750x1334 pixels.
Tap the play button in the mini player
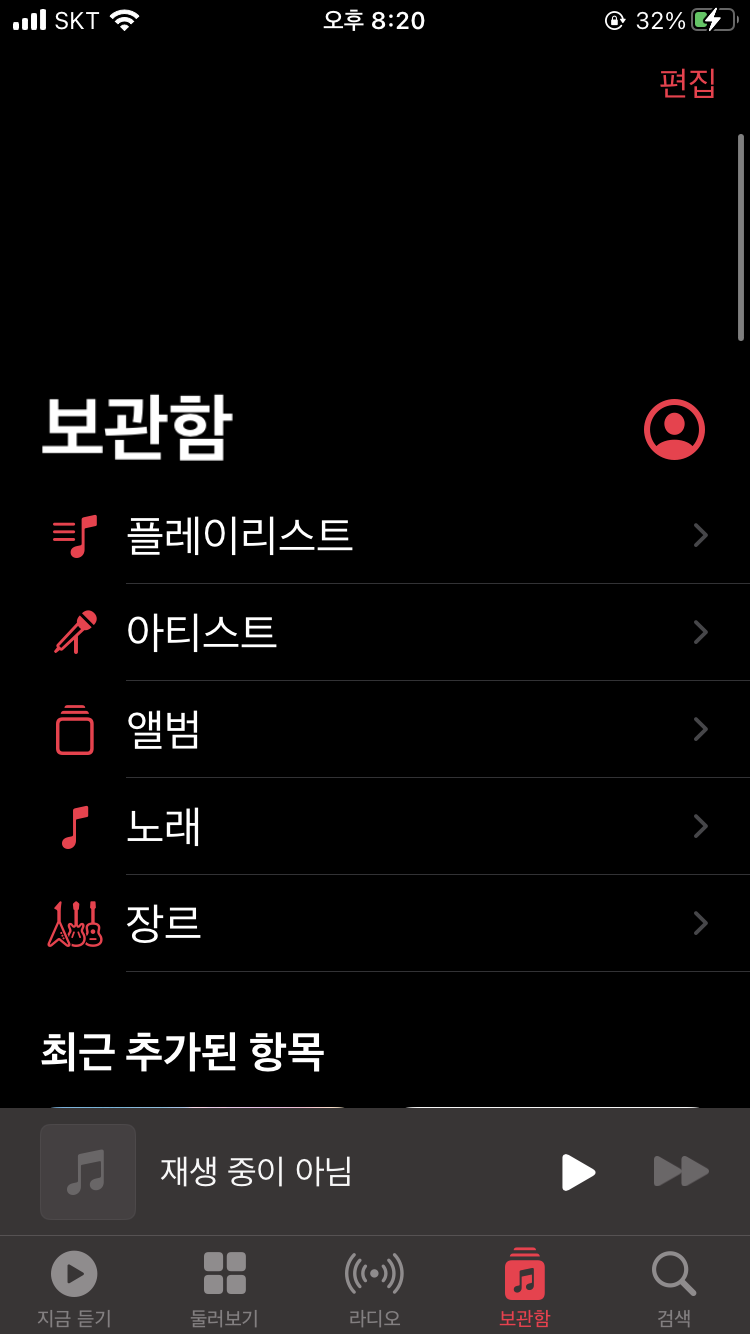577,1172
